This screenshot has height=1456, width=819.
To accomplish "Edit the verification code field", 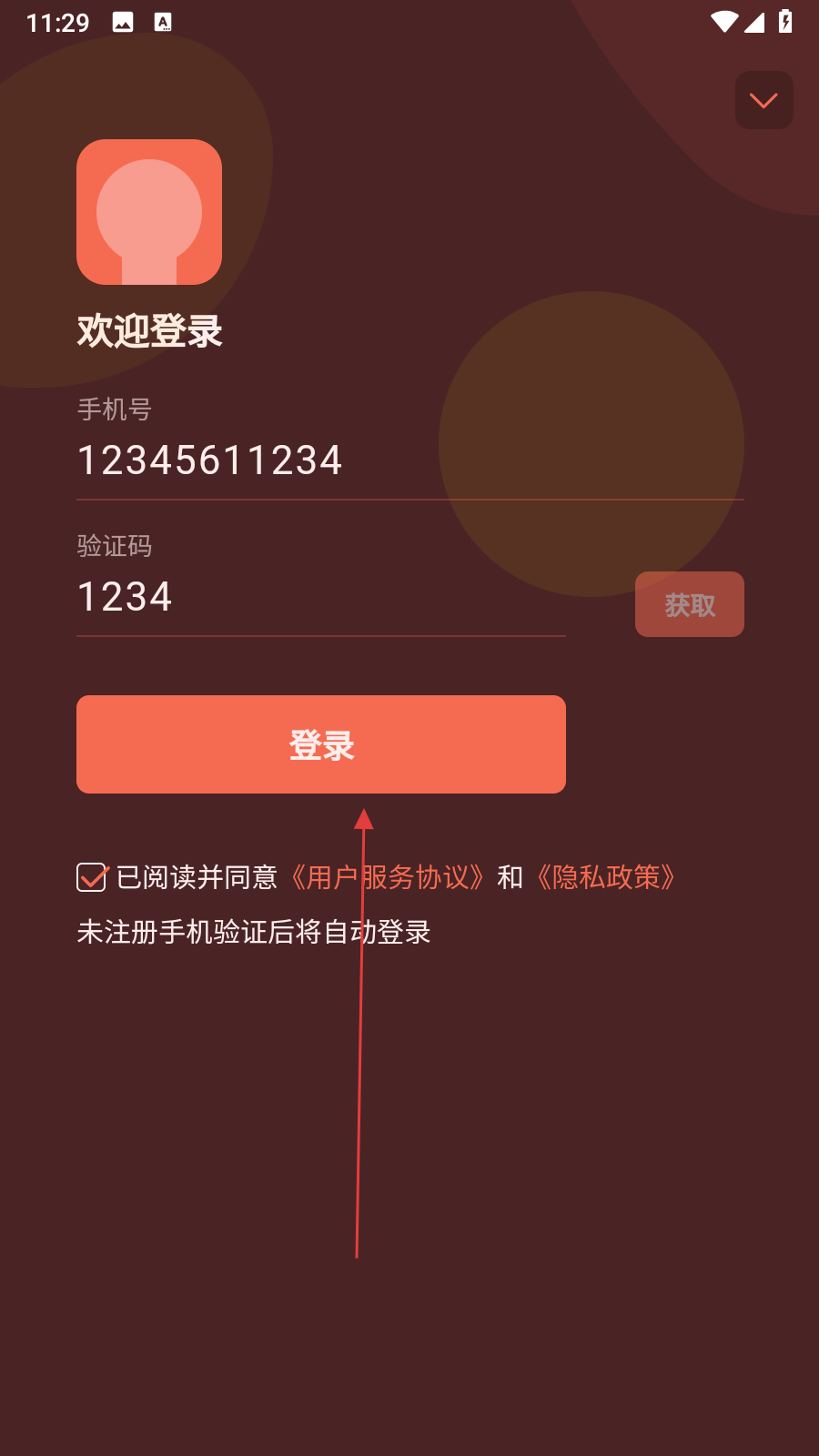I will 320,597.
